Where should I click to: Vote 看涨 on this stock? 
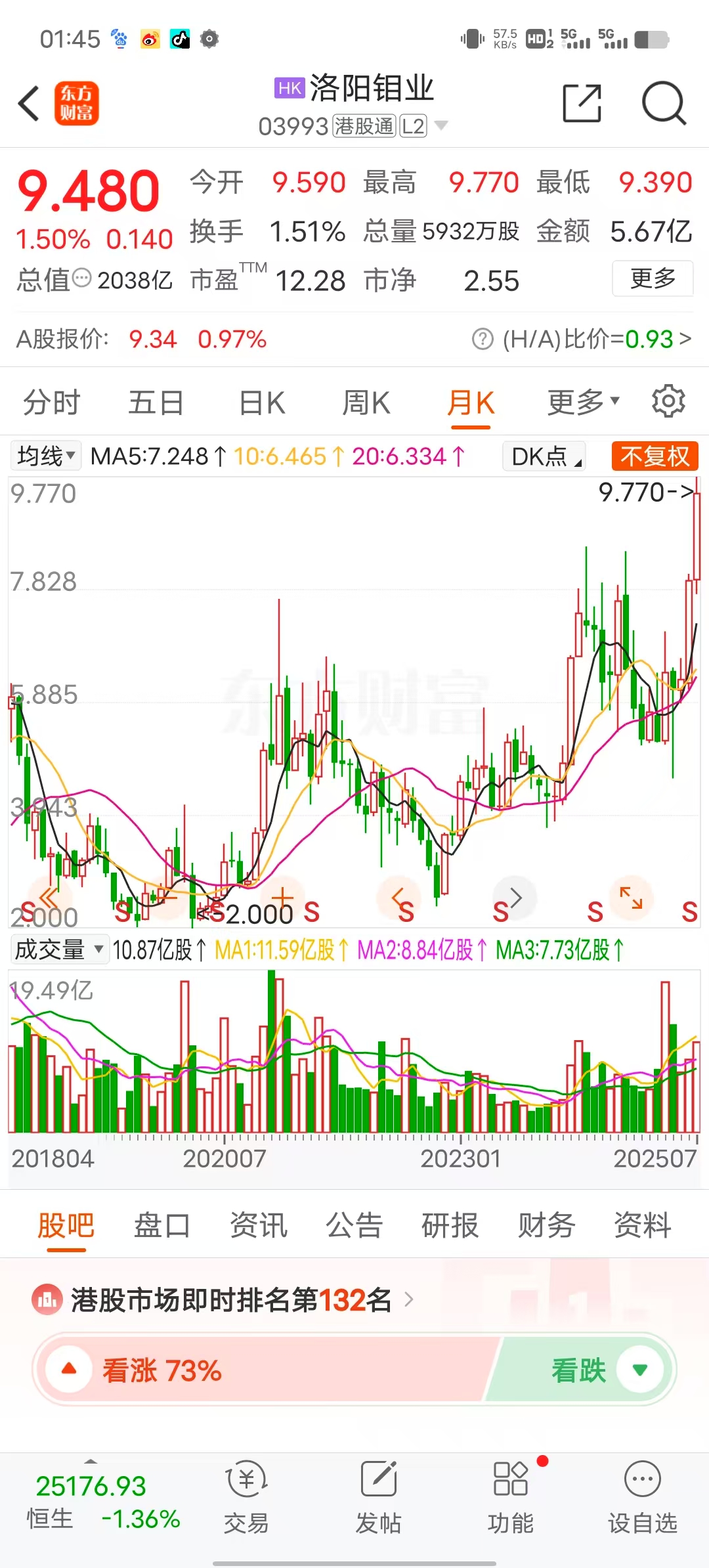coord(161,1370)
